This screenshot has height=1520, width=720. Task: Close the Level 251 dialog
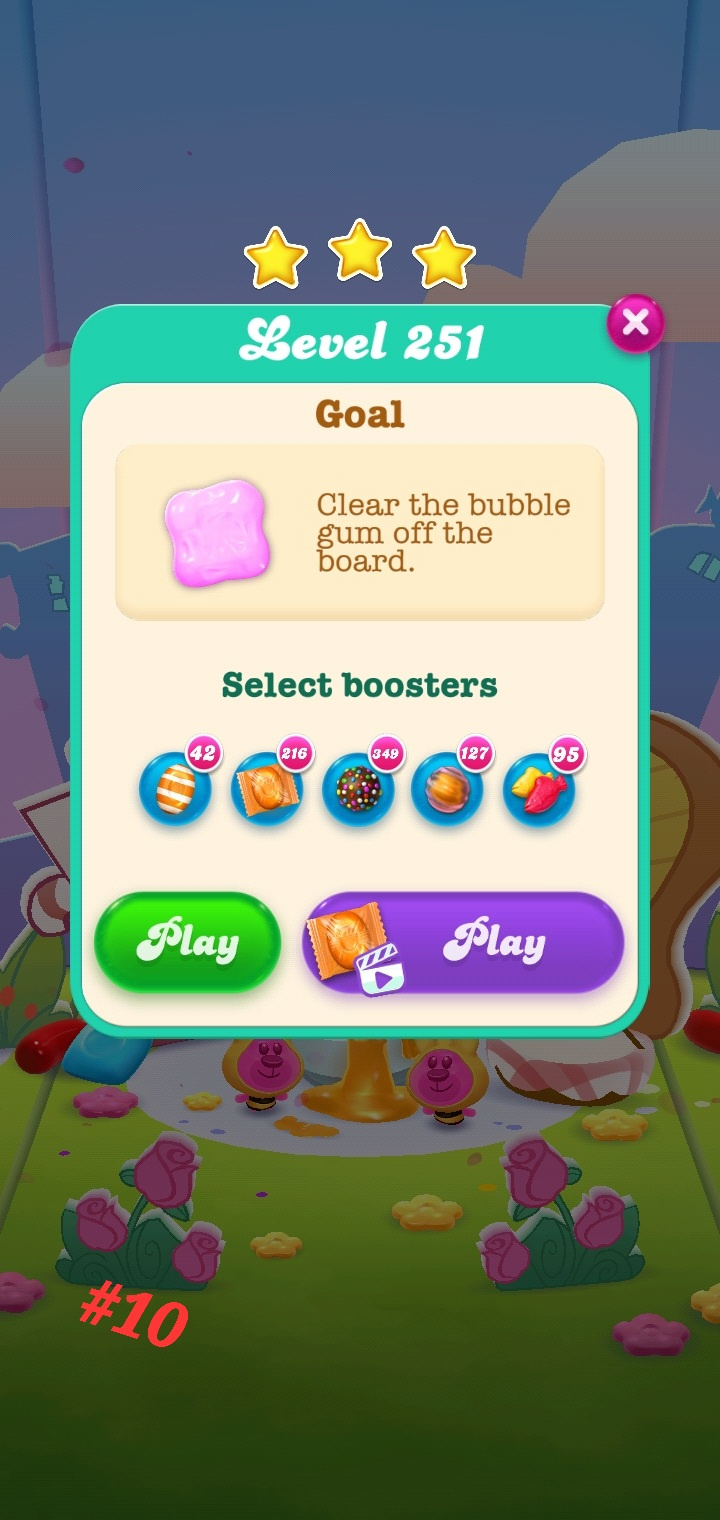[x=635, y=323]
